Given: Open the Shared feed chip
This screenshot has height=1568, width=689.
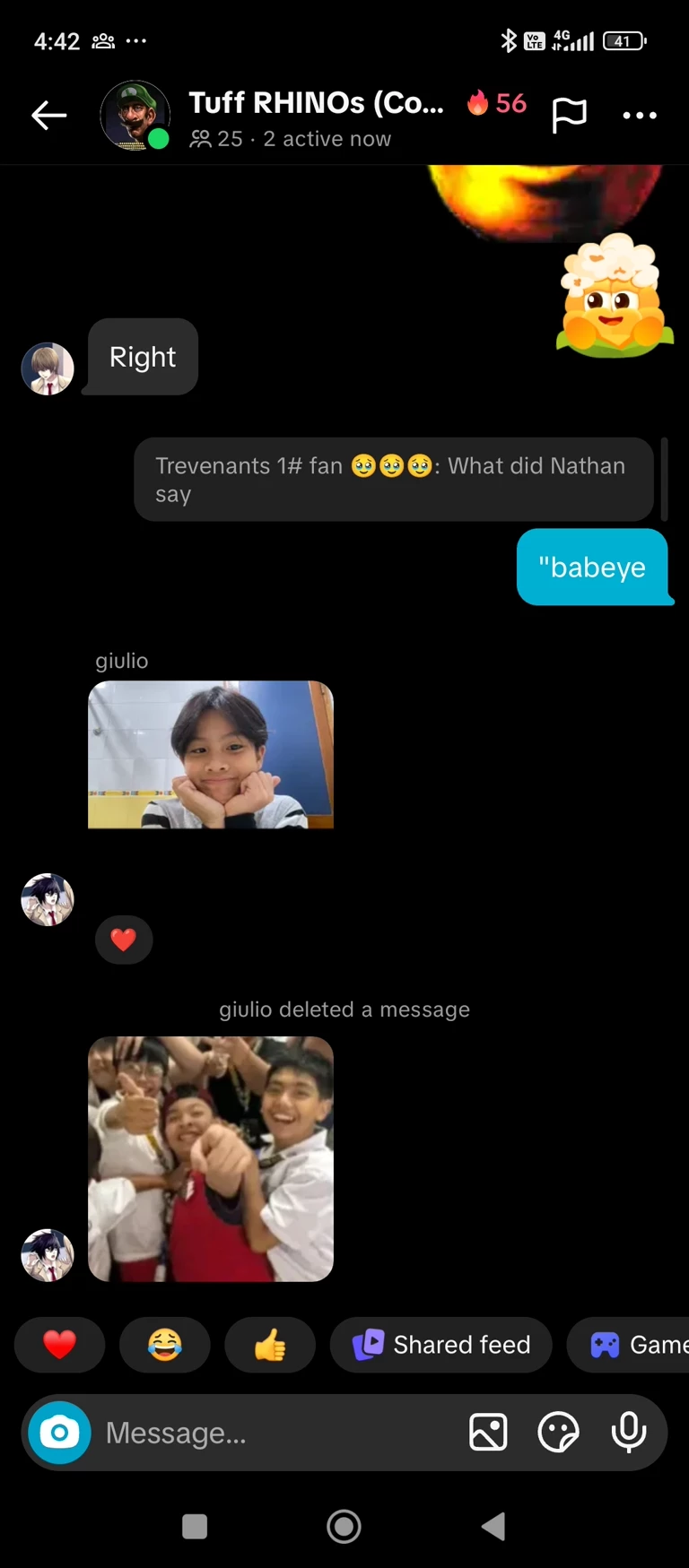Looking at the screenshot, I should 441,1345.
